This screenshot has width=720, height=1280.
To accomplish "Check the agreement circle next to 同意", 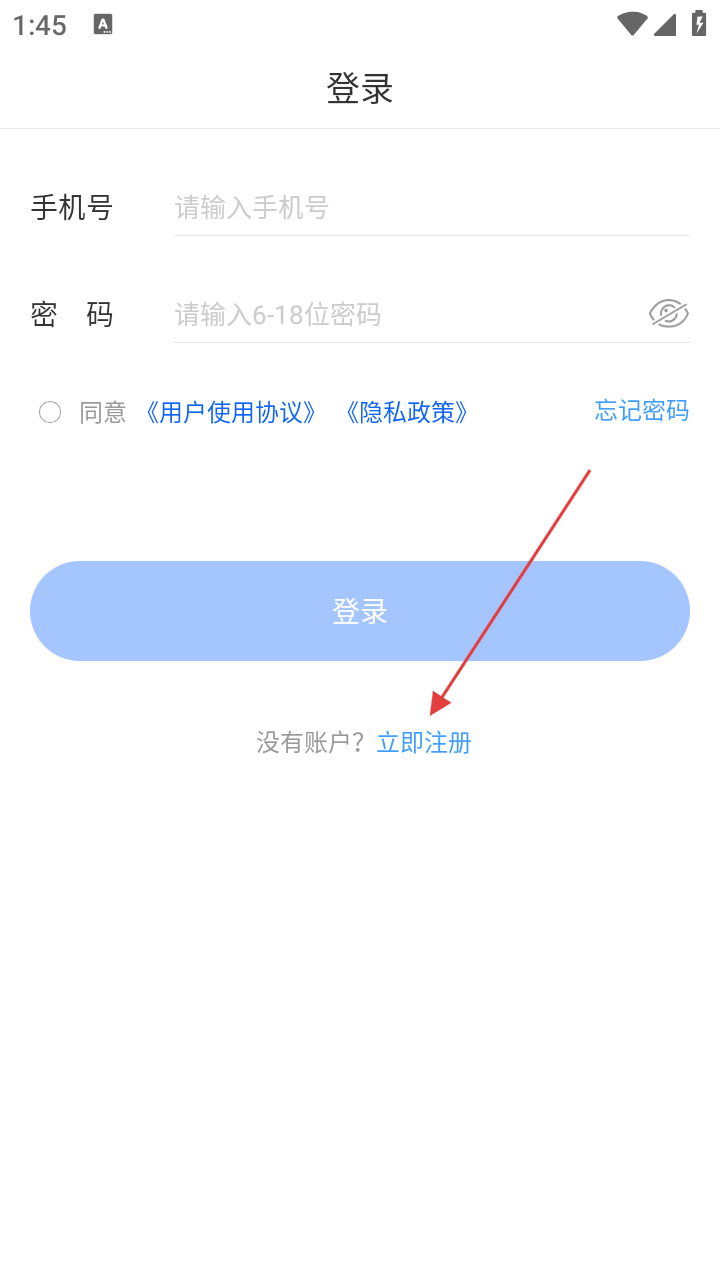I will [50, 412].
